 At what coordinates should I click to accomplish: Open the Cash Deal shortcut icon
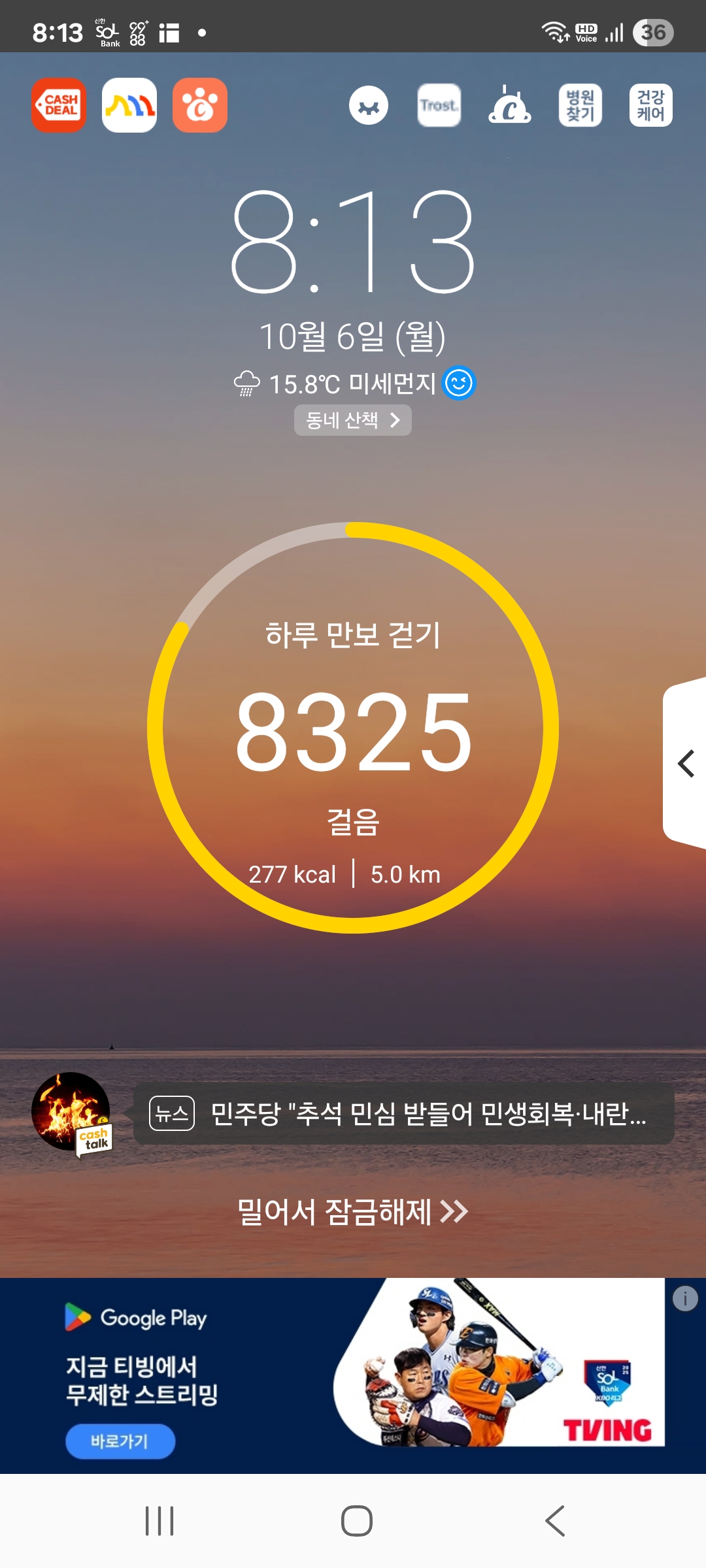[59, 105]
